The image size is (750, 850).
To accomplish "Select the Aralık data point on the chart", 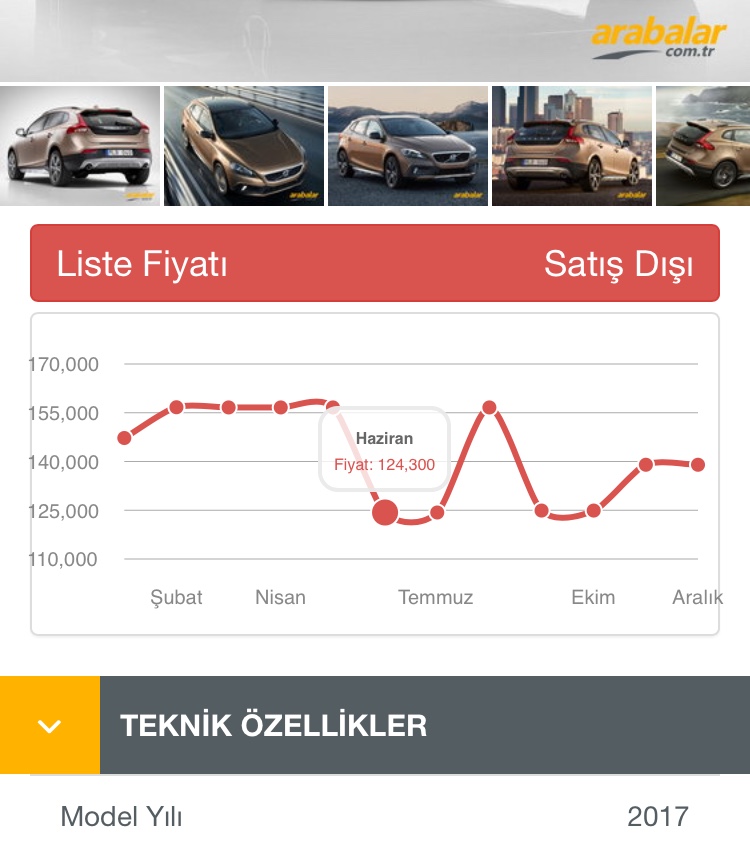I will (698, 464).
